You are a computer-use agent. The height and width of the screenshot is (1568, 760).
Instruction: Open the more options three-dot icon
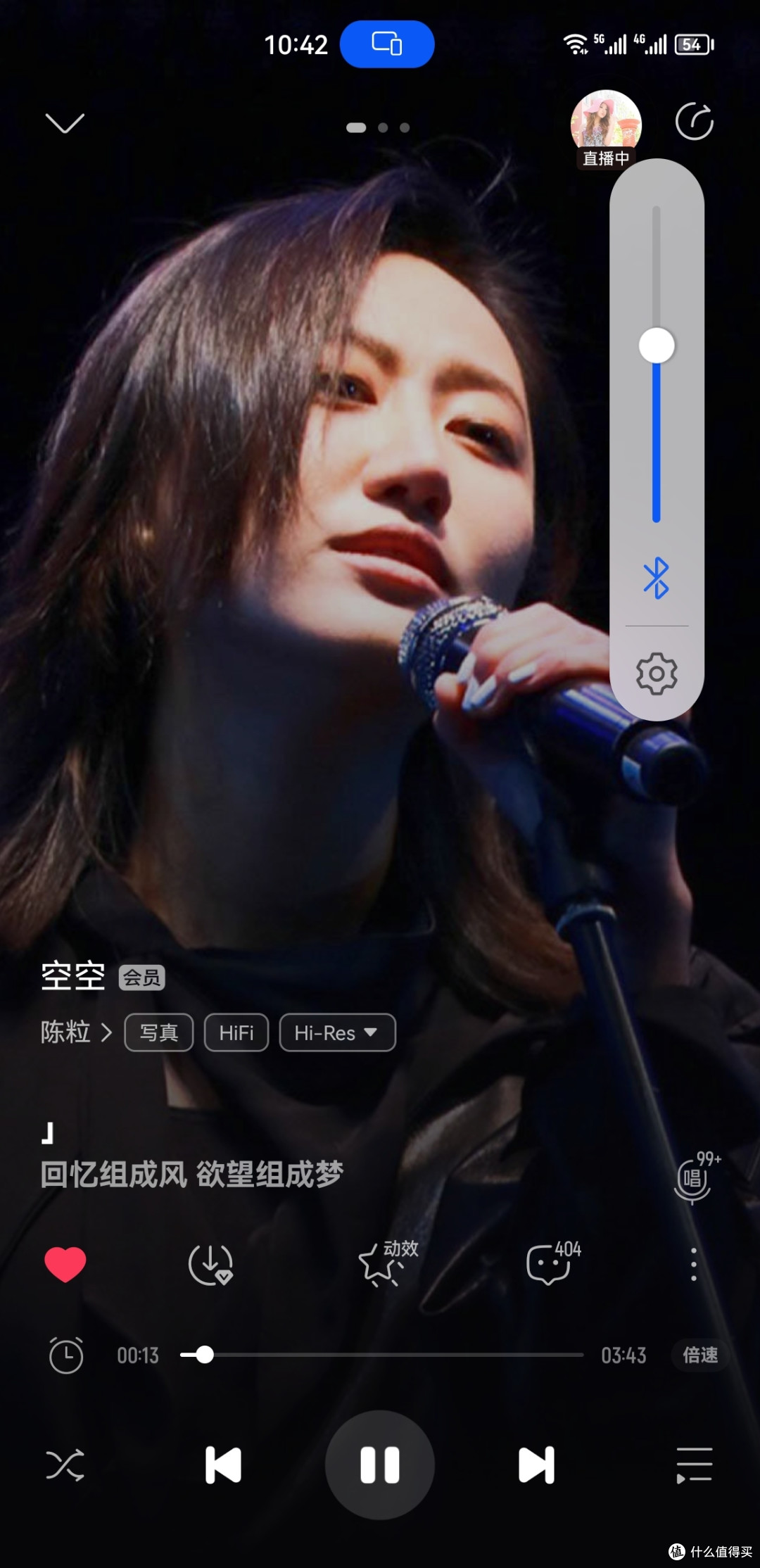694,1265
